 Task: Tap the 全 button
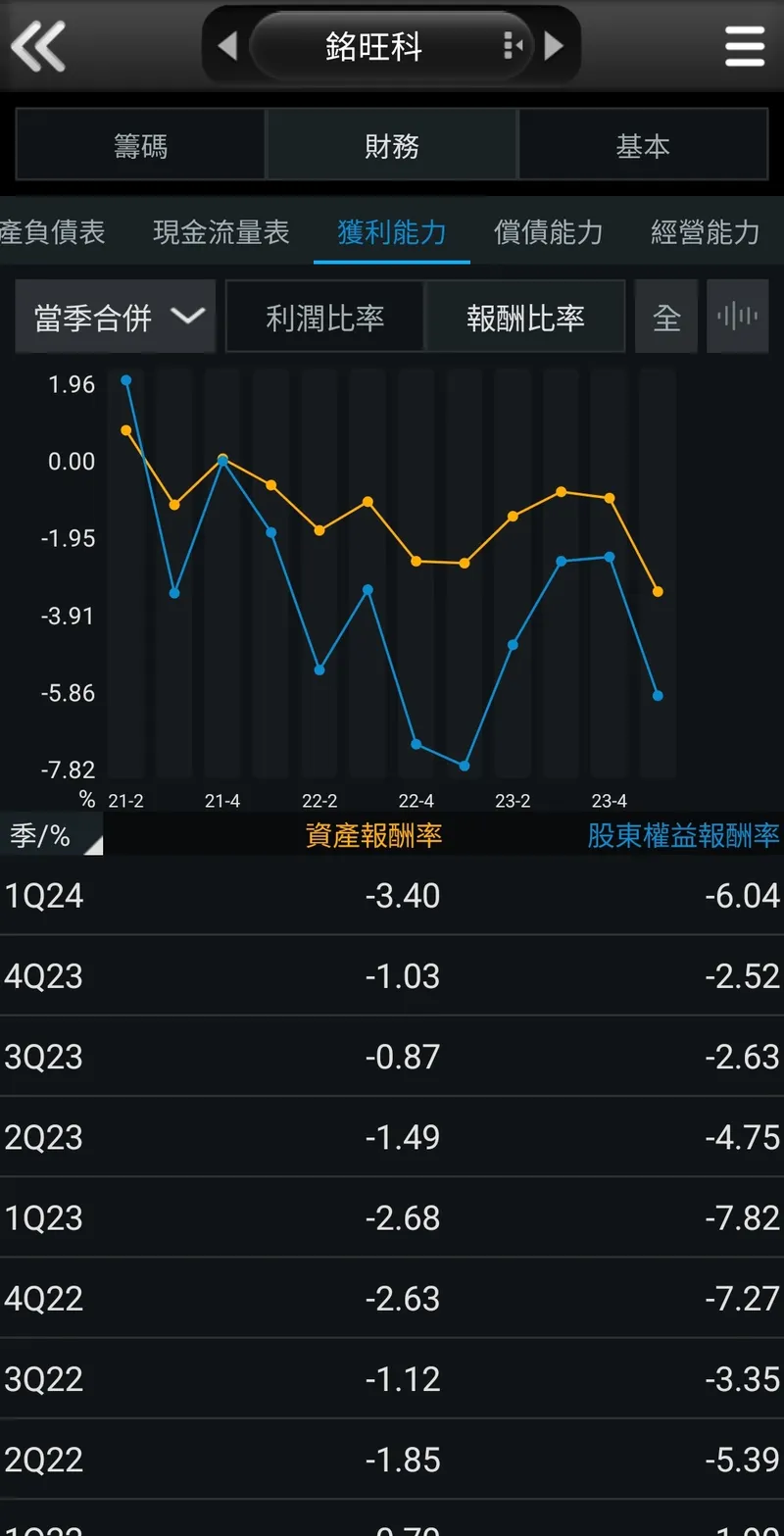666,317
